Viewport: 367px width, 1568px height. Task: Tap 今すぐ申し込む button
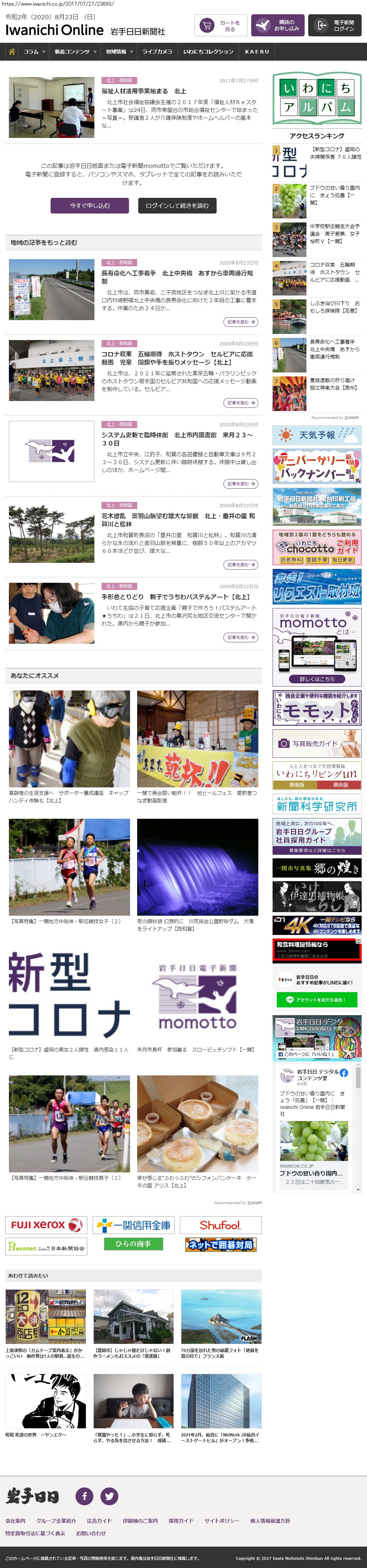(89, 206)
